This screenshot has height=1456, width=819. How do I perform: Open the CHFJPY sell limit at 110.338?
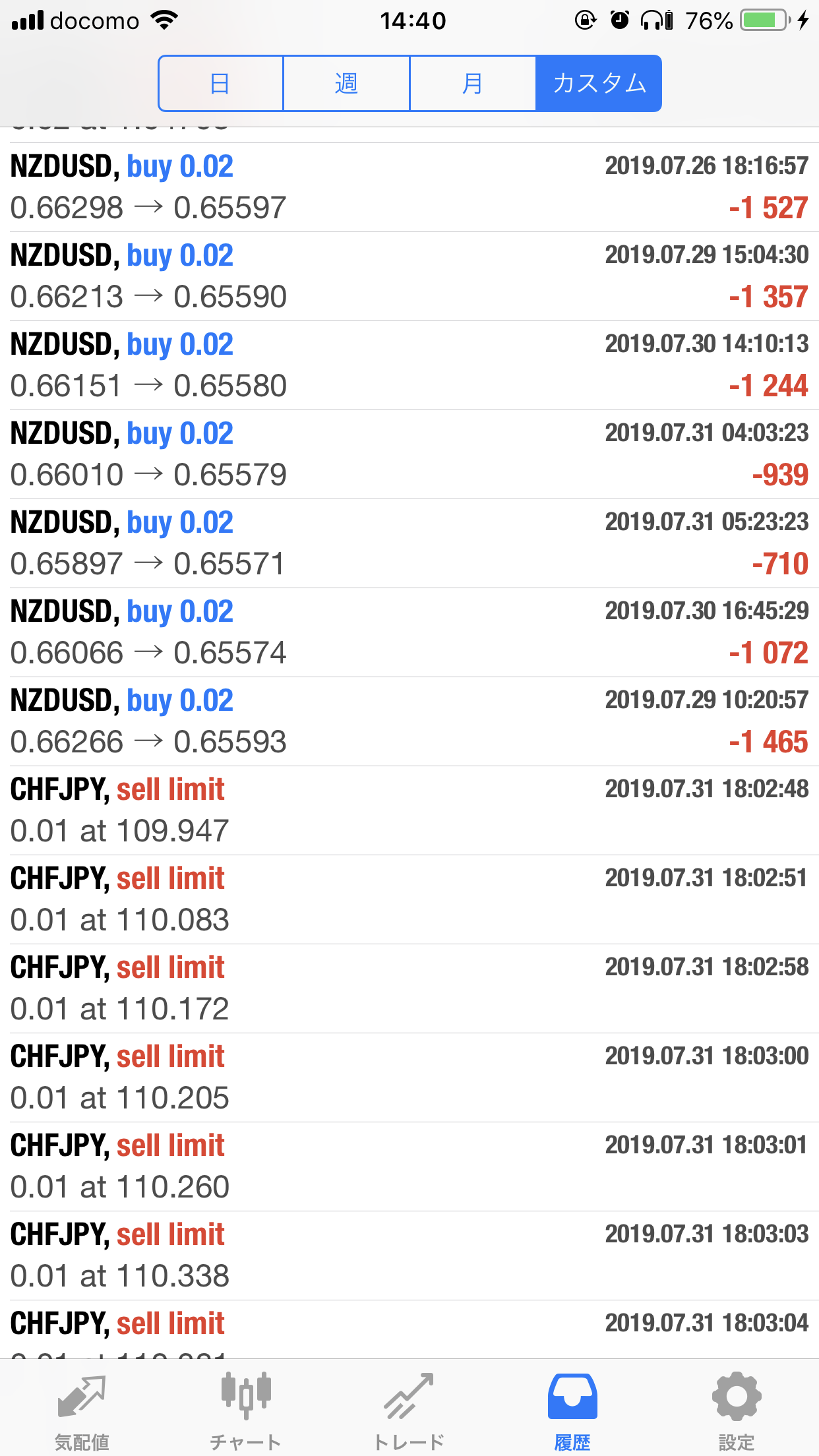coord(409,1256)
